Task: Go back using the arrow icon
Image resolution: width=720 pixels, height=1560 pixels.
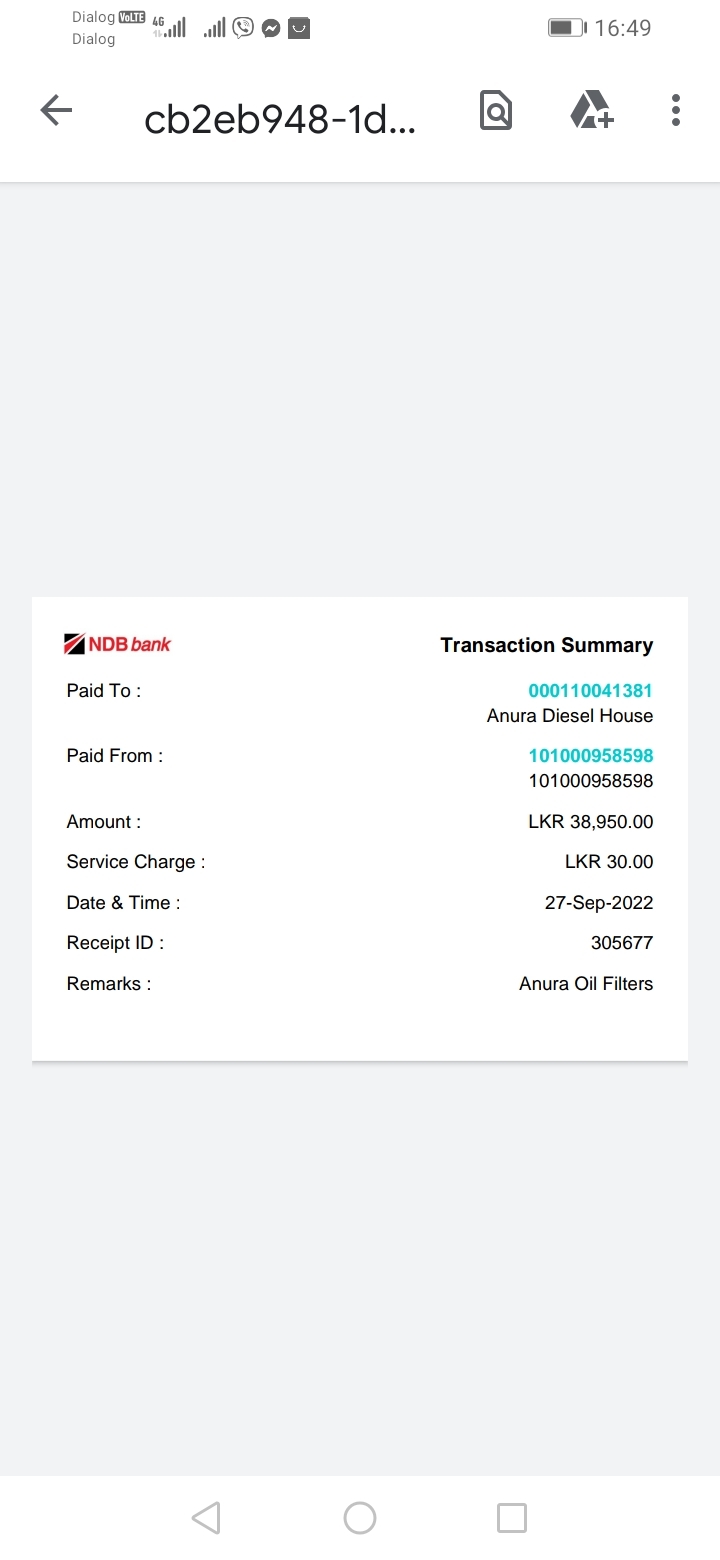Action: [56, 111]
